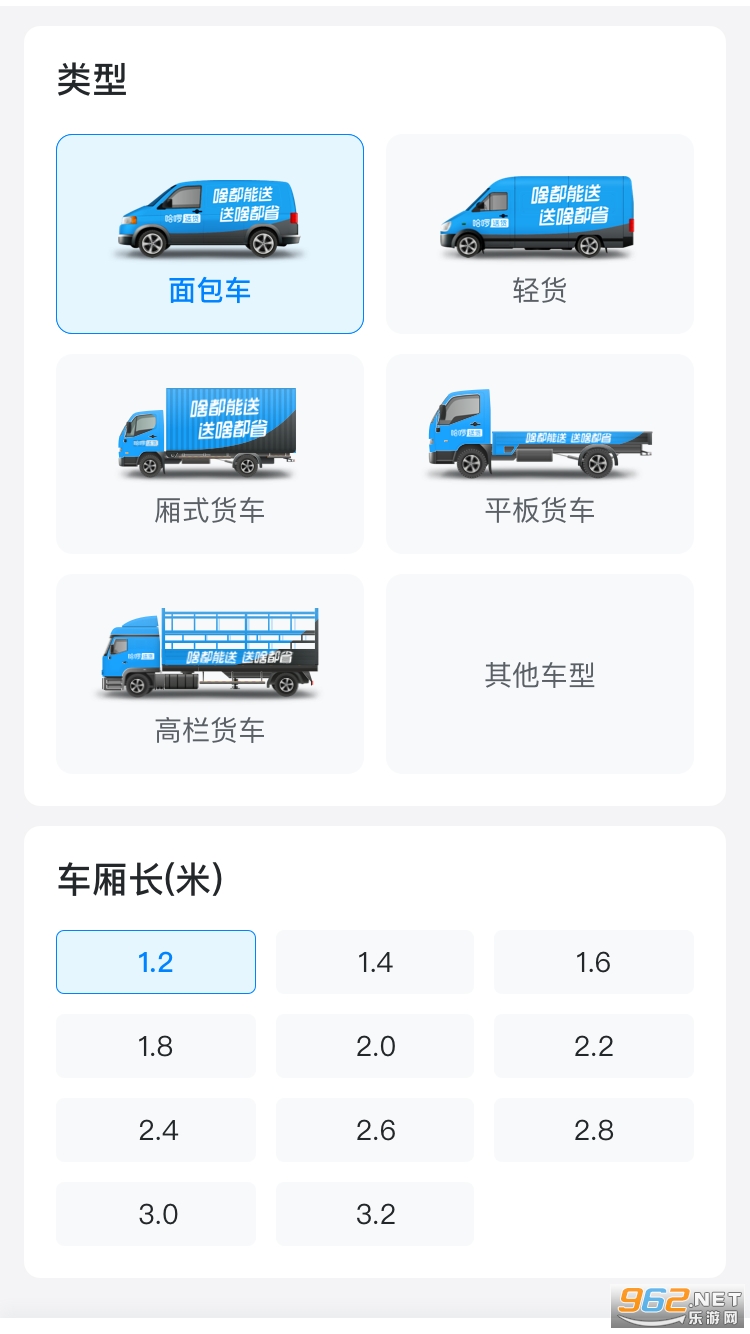
Task: Select the 2.0 meter option
Action: (375, 1046)
